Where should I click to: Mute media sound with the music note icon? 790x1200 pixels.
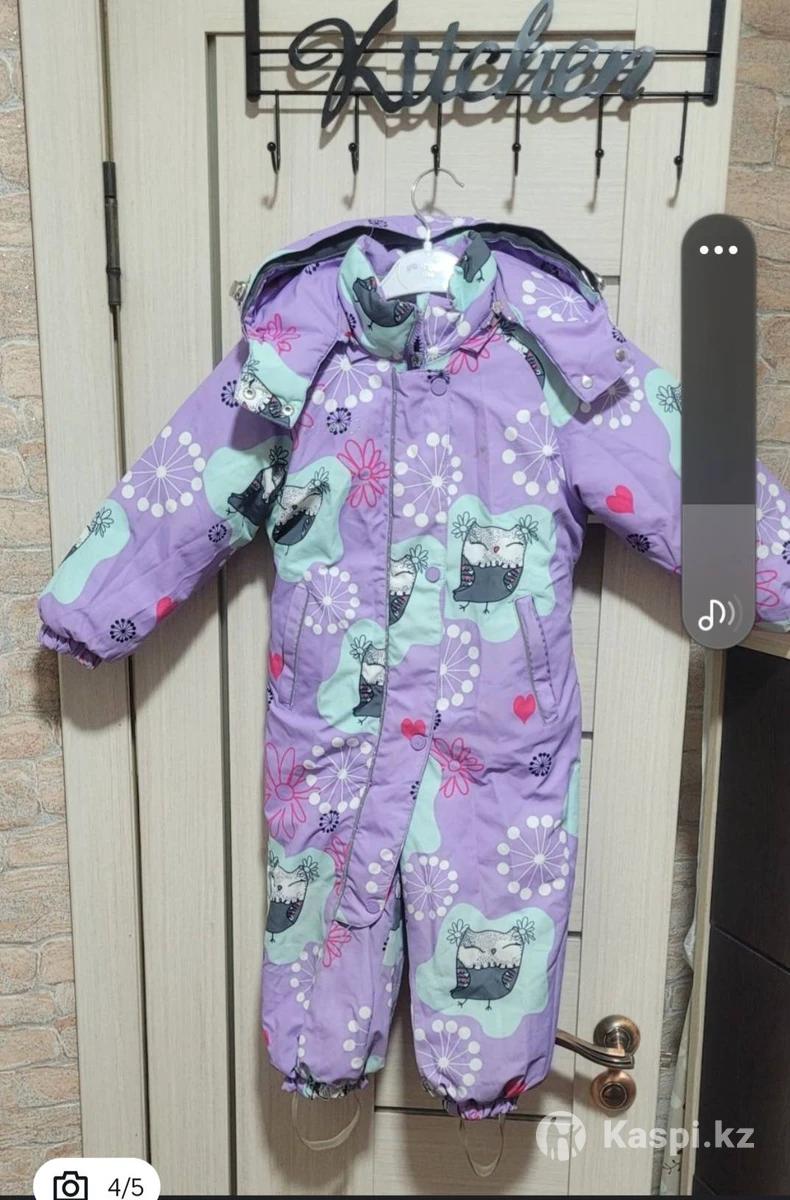click(x=718, y=613)
